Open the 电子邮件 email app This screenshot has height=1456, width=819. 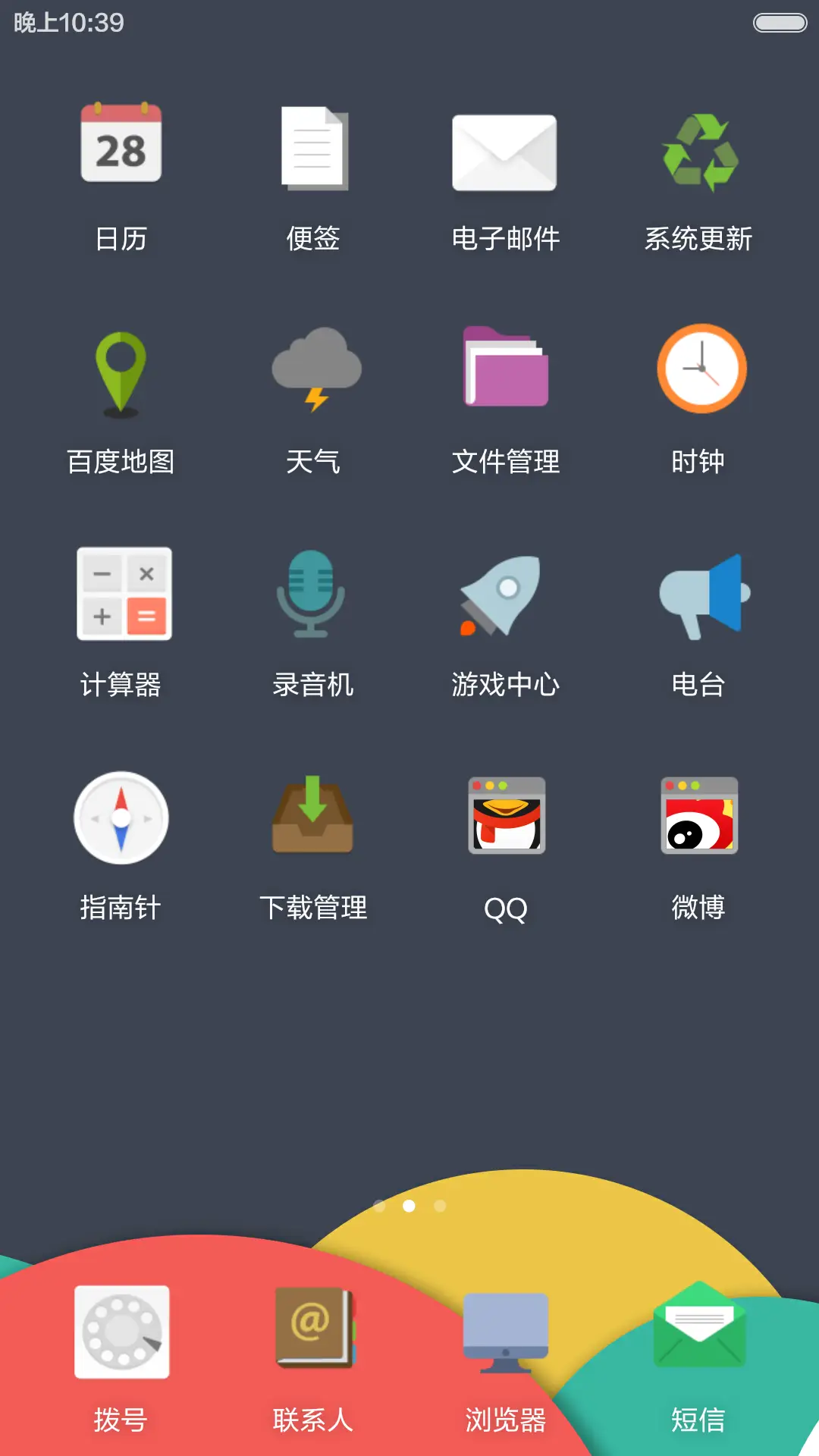(505, 152)
